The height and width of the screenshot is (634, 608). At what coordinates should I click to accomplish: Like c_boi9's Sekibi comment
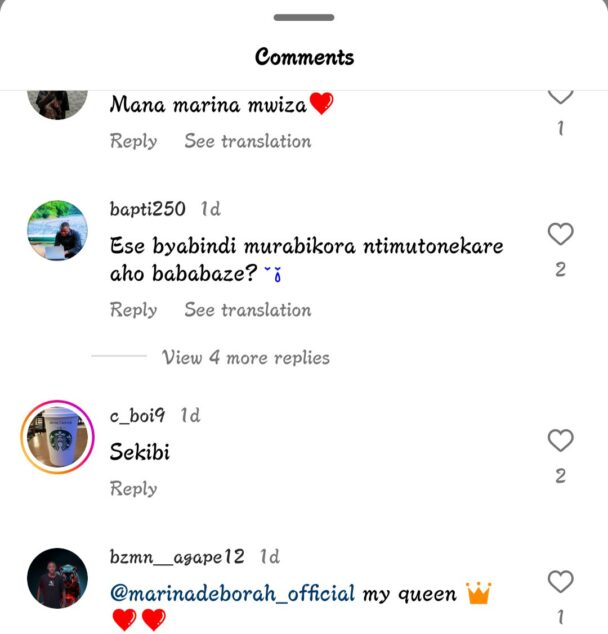click(561, 441)
